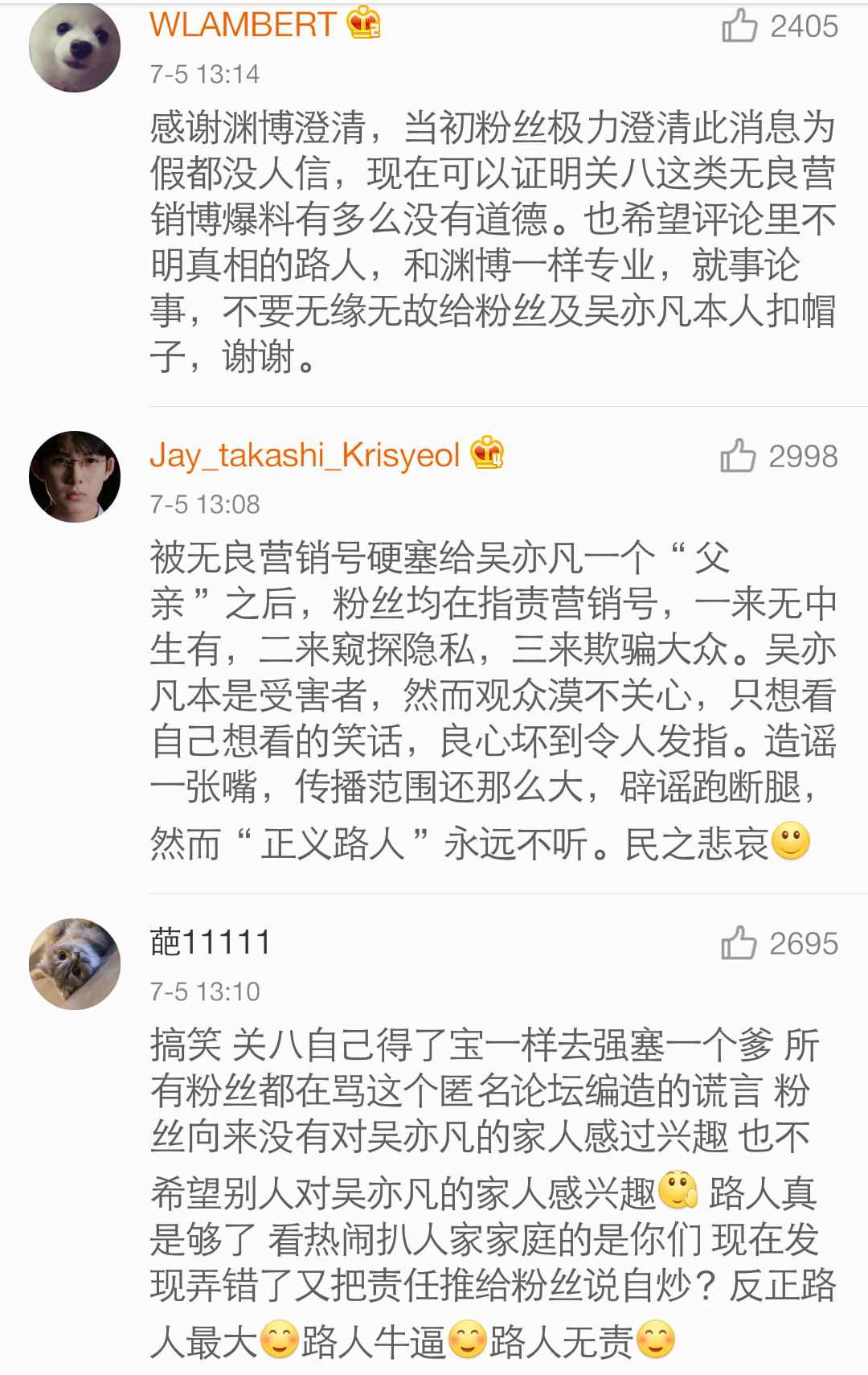Click Jay_takashi_Krisyeol's avatar photo
The image size is (868, 1375).
[x=75, y=474]
